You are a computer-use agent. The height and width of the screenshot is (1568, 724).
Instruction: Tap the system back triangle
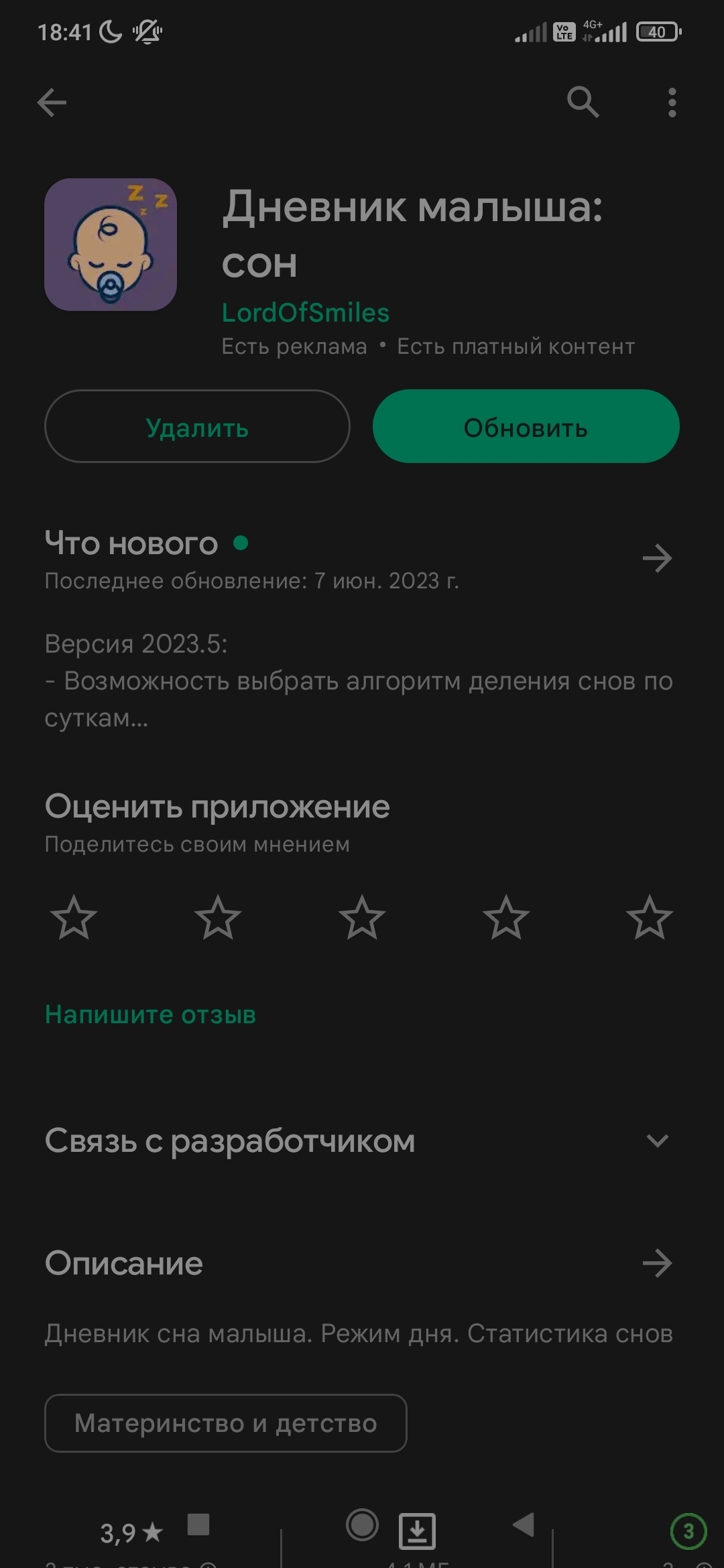click(x=524, y=1524)
